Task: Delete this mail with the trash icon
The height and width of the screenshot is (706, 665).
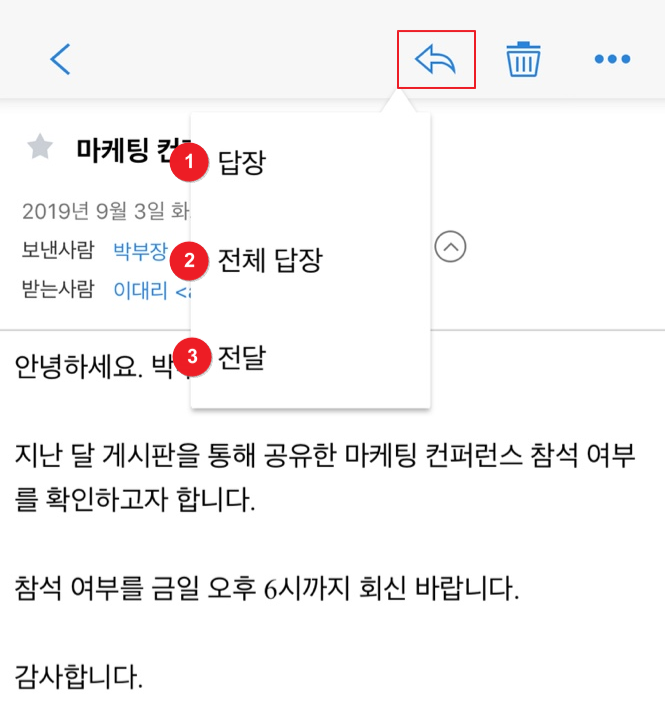Action: (x=523, y=60)
